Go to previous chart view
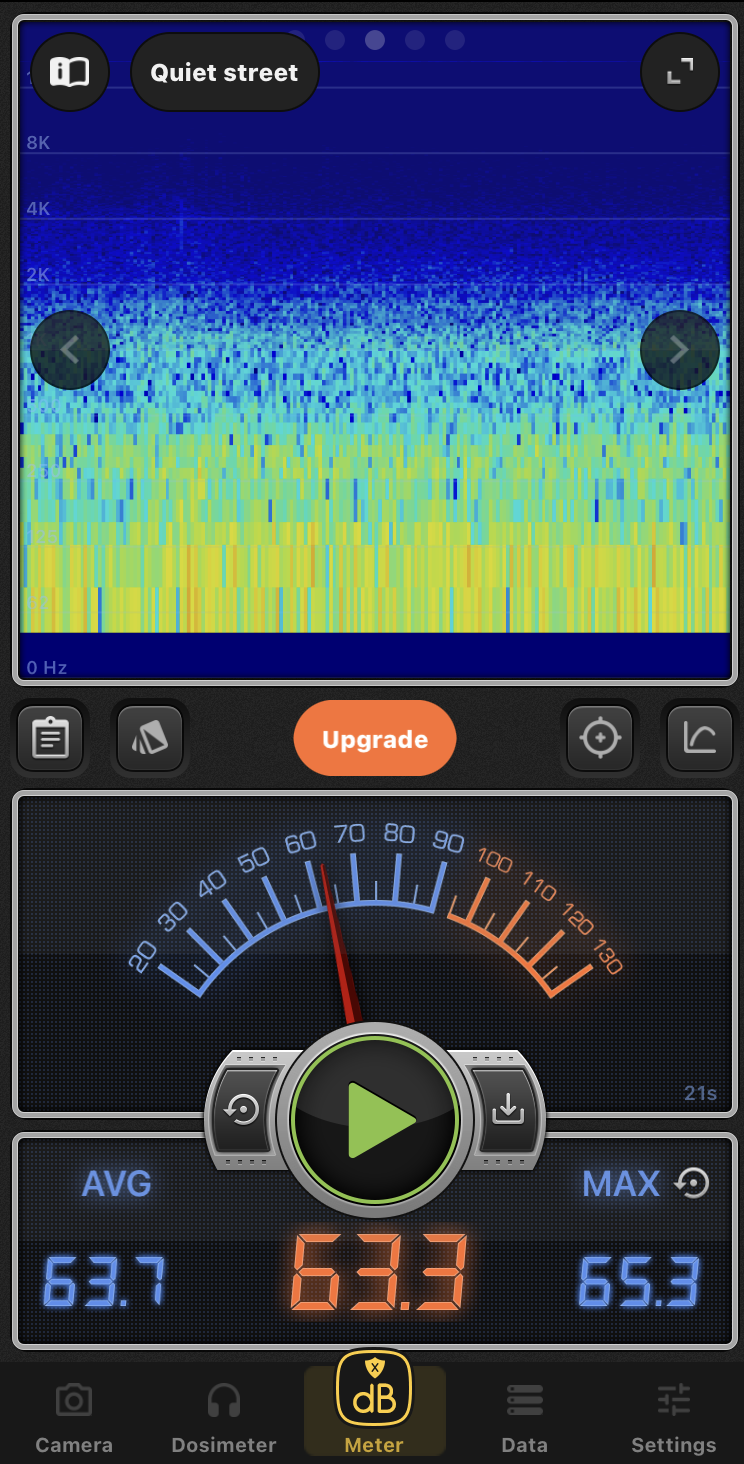This screenshot has width=744, height=1464. click(x=70, y=350)
